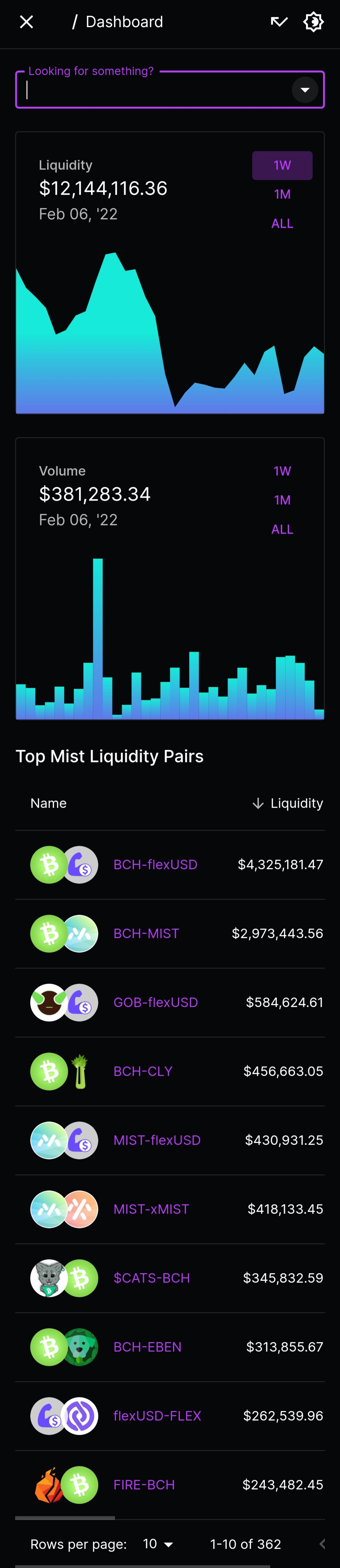
Task: Switch Volume chart to 1M
Action: [x=282, y=500]
